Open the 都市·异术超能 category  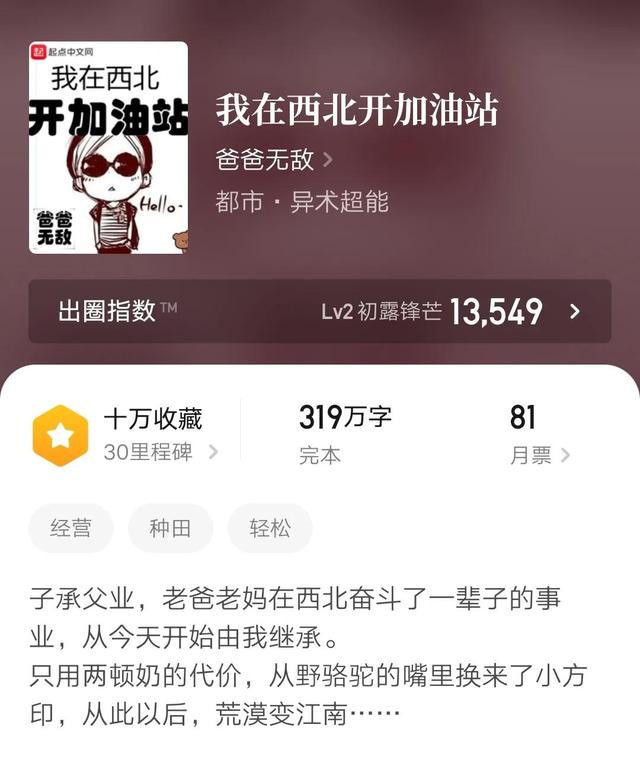click(x=301, y=201)
